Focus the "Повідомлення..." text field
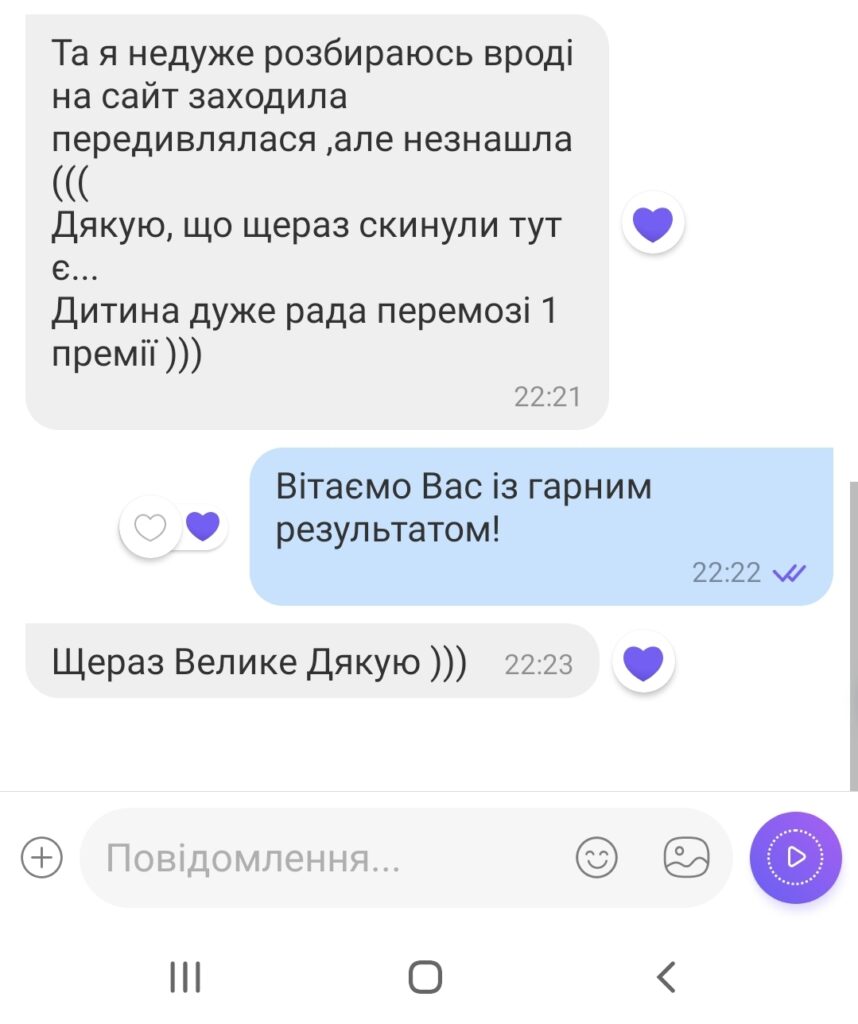The width and height of the screenshot is (858, 1024). click(x=330, y=858)
